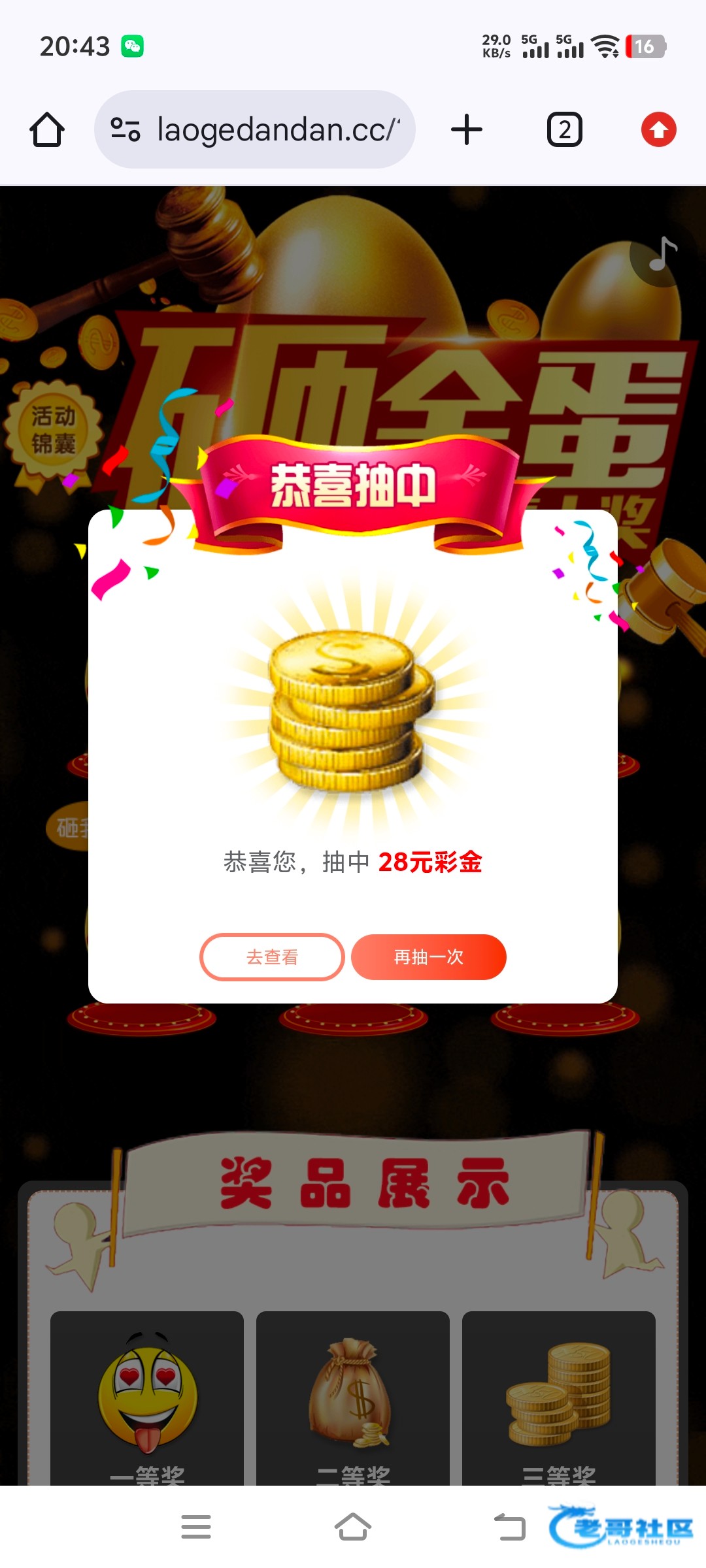Toggle the background music note icon

[660, 256]
